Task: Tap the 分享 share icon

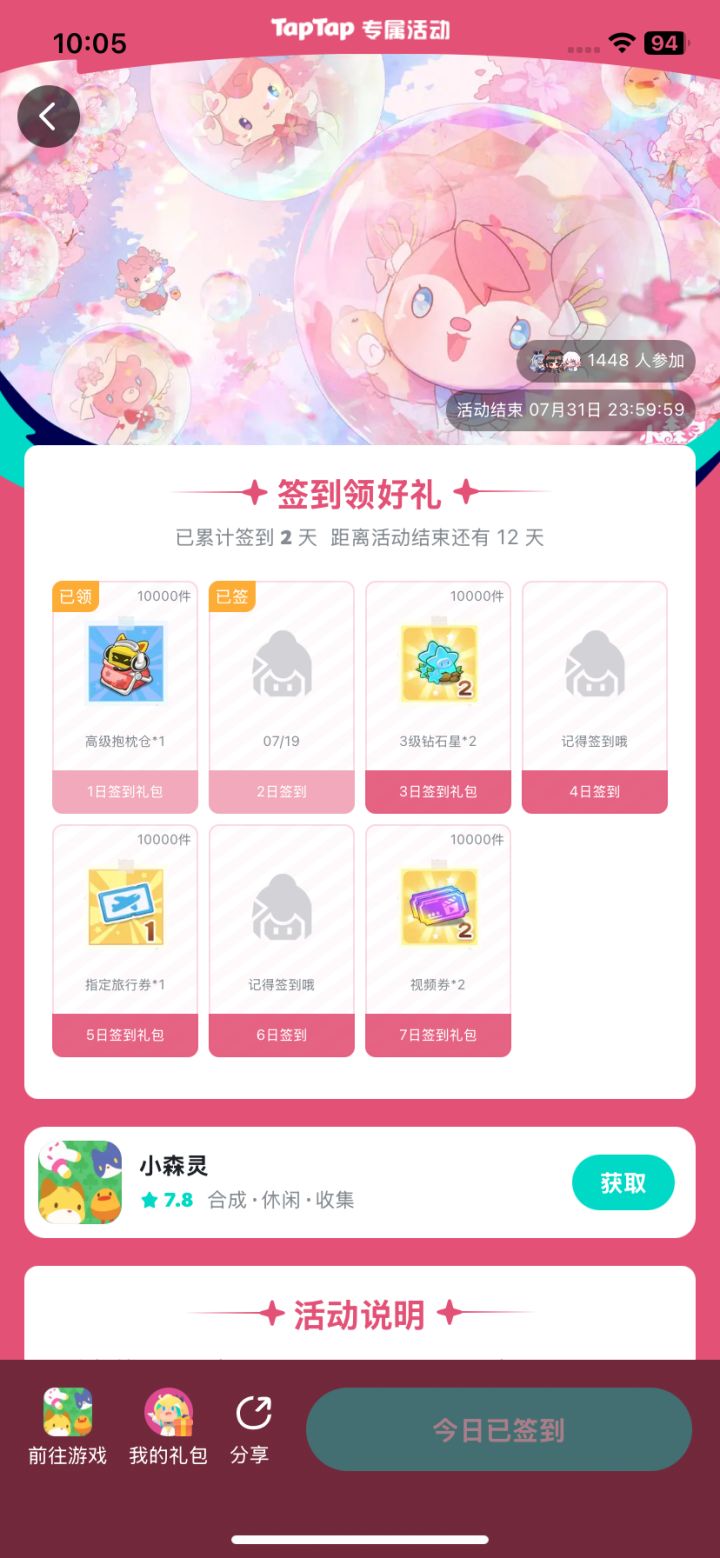Action: click(x=252, y=1413)
